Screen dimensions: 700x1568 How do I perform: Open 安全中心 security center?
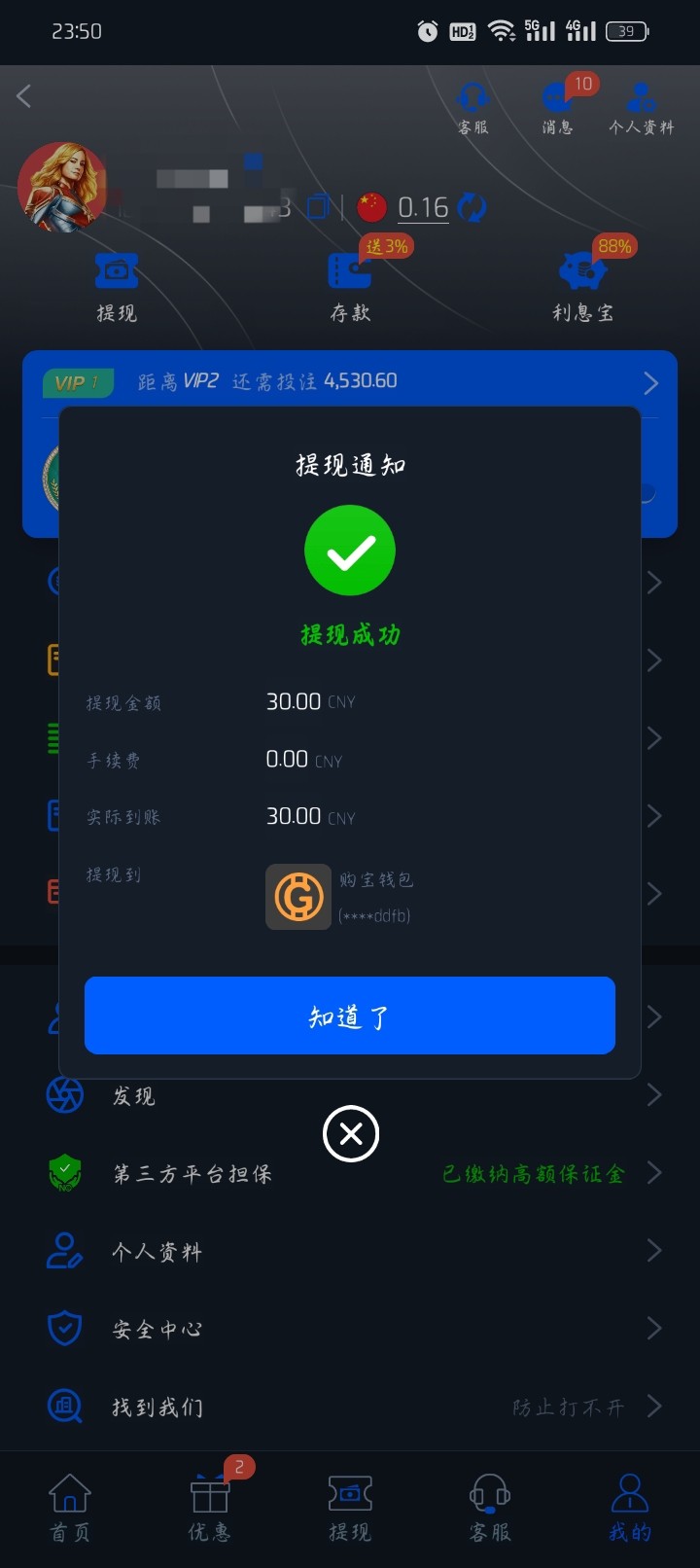350,1329
